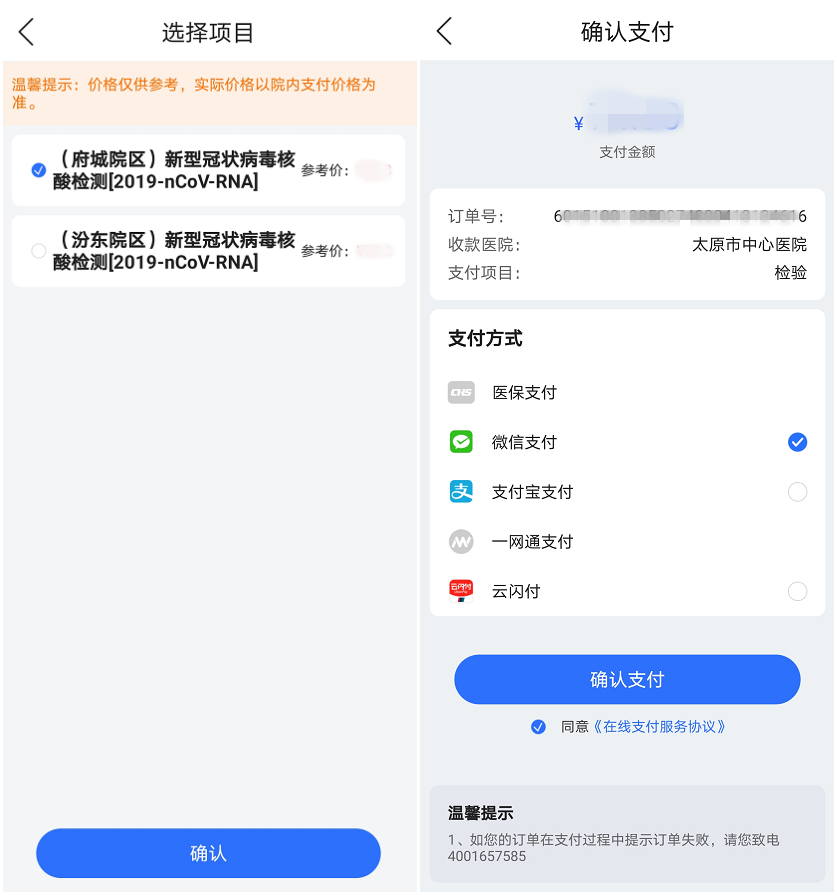Tap the 确认支付 button
This screenshot has height=895, width=837.
[627, 680]
